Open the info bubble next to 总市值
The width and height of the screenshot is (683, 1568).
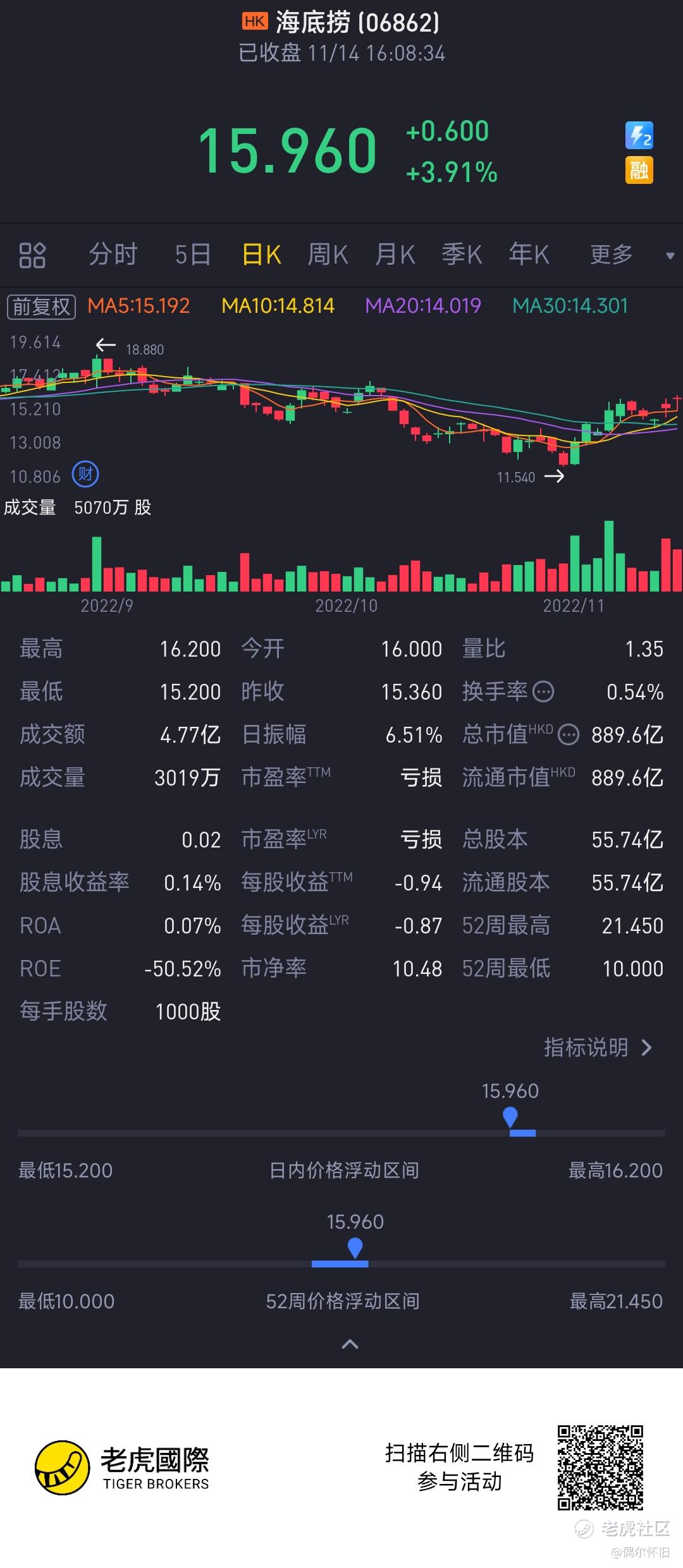569,735
